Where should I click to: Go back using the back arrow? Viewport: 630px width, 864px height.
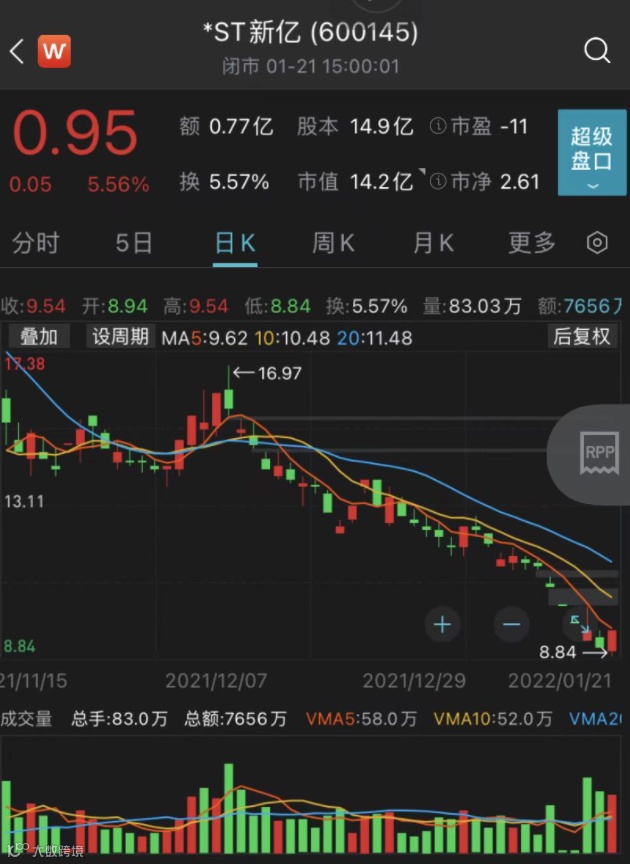click(x=17, y=52)
